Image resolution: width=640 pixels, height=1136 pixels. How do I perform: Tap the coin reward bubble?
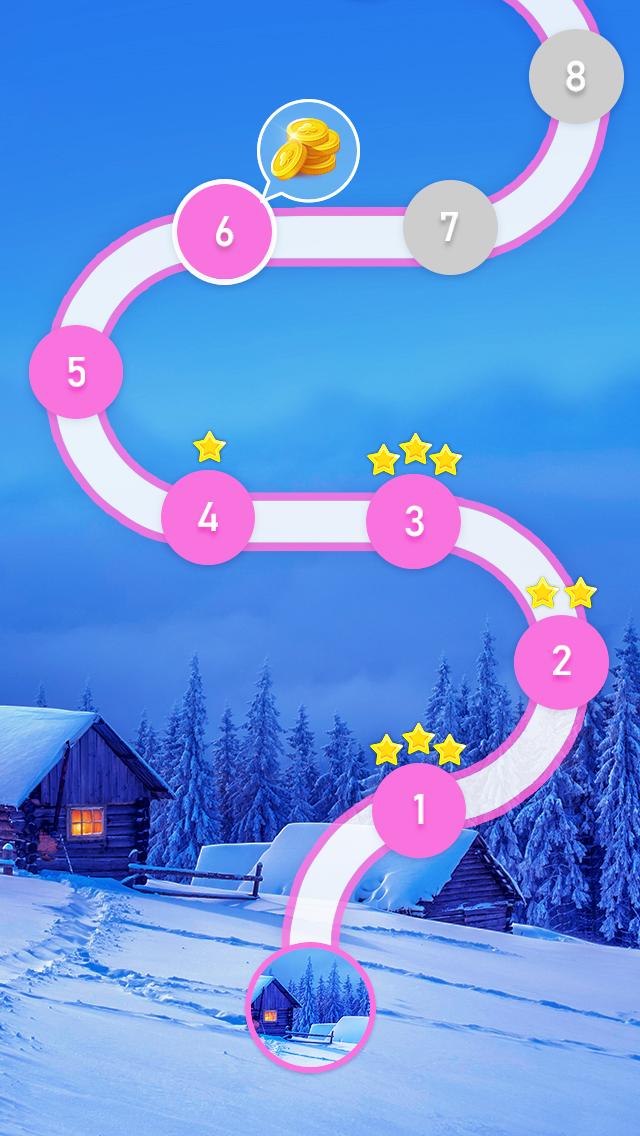308,150
